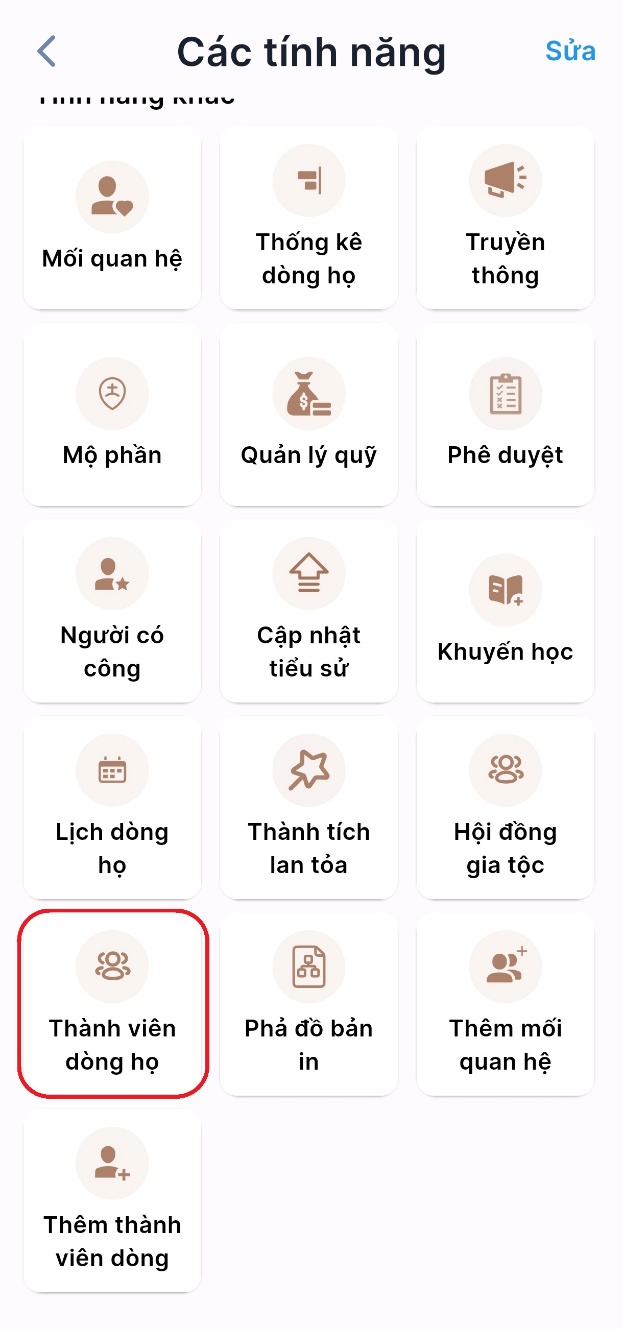Open Thêm thành viên dòng tile
623x1329 pixels.
pyautogui.click(x=112, y=1200)
